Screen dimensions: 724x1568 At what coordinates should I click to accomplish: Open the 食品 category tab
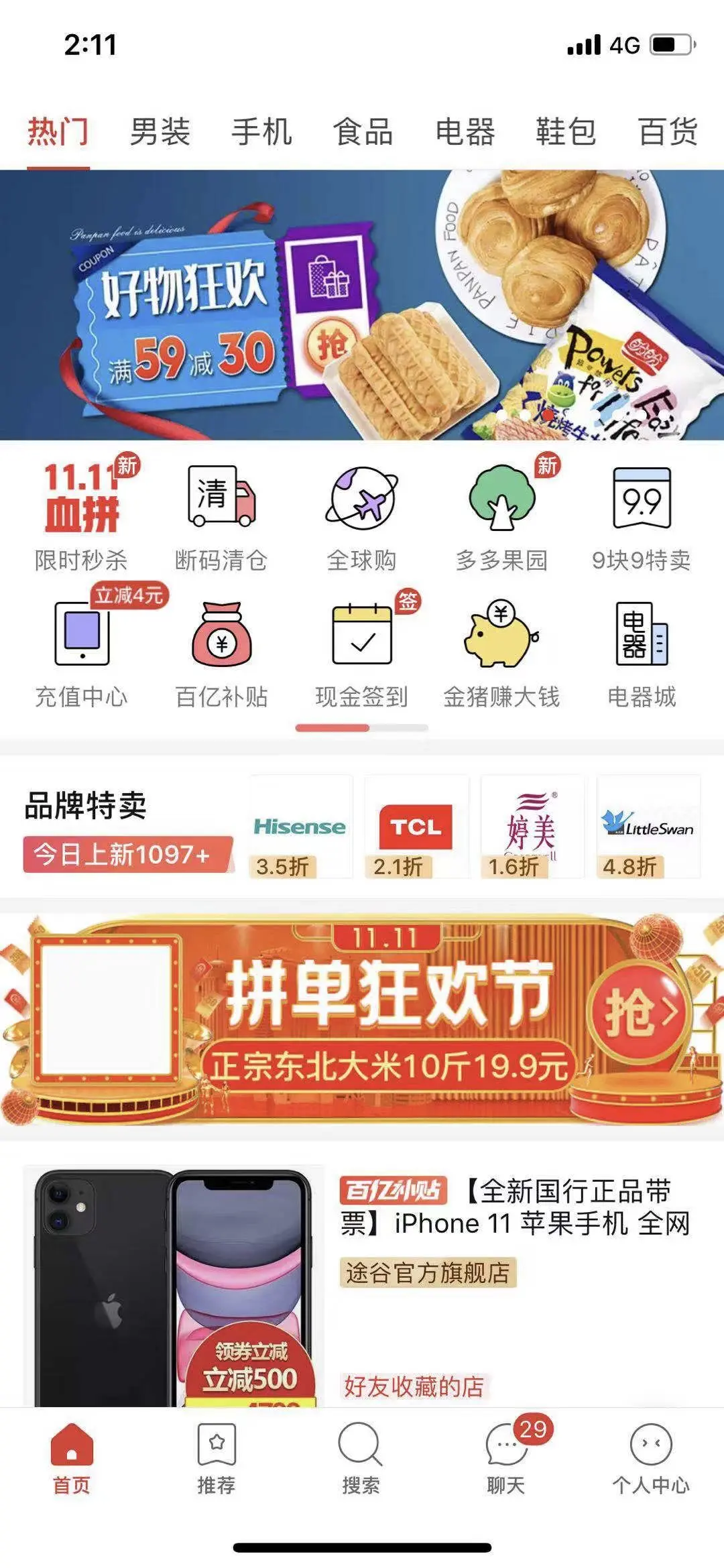[x=363, y=131]
